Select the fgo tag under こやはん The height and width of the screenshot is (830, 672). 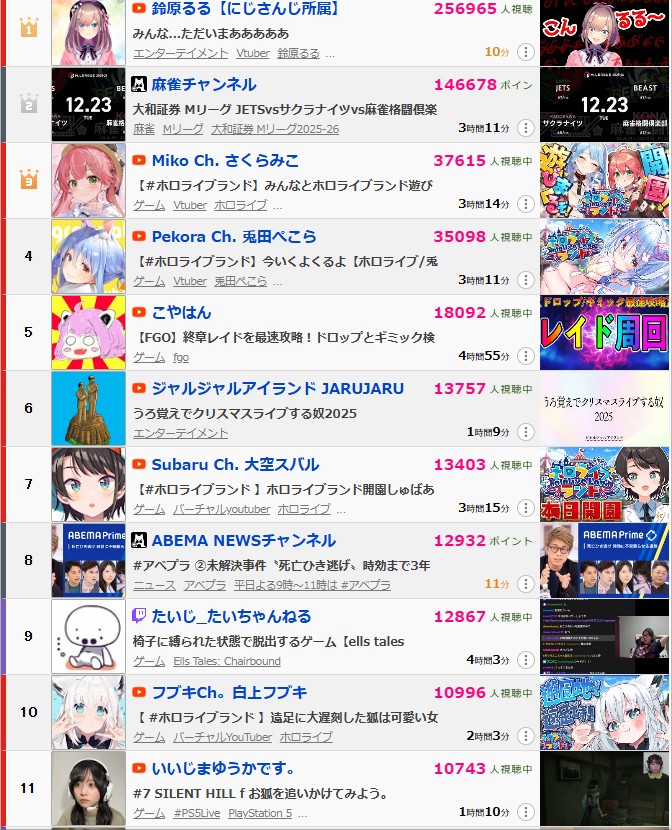point(181,357)
